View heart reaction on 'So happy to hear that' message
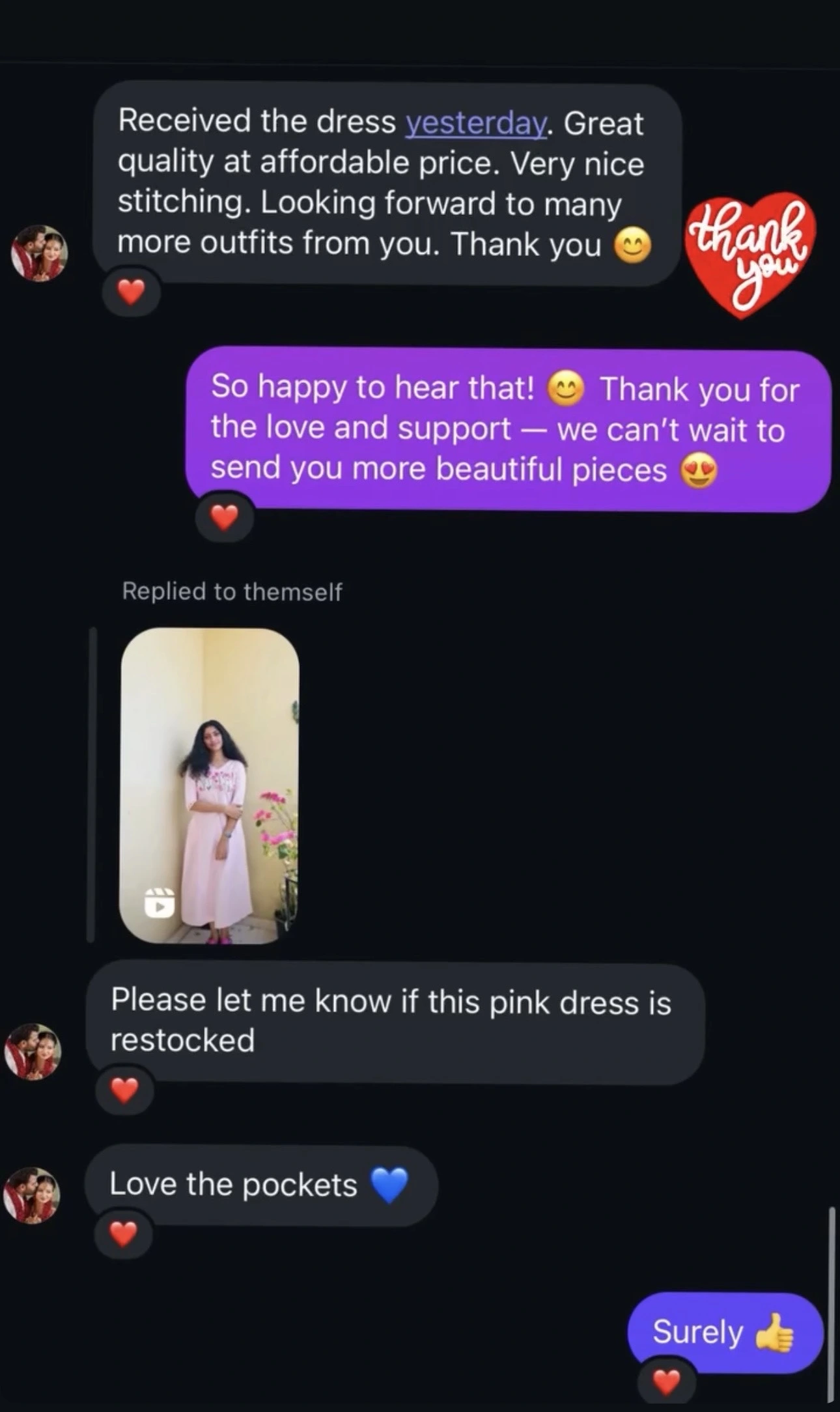Image resolution: width=840 pixels, height=1412 pixels. (225, 518)
